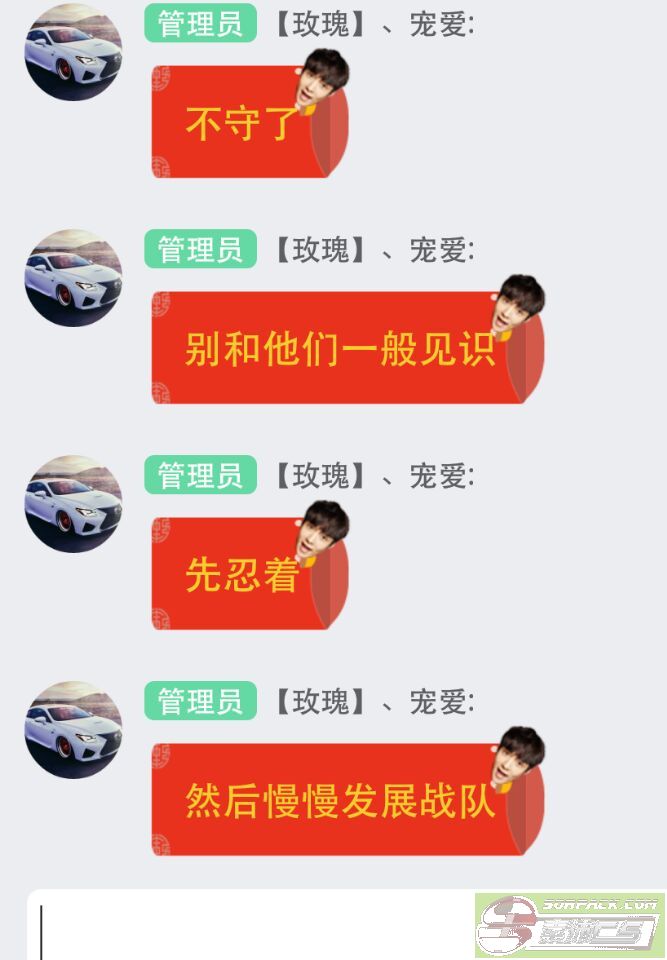This screenshot has width=667, height=960.
Task: Open sender's avatar beside the "然后慢慢发展战队" message
Action: (73, 730)
